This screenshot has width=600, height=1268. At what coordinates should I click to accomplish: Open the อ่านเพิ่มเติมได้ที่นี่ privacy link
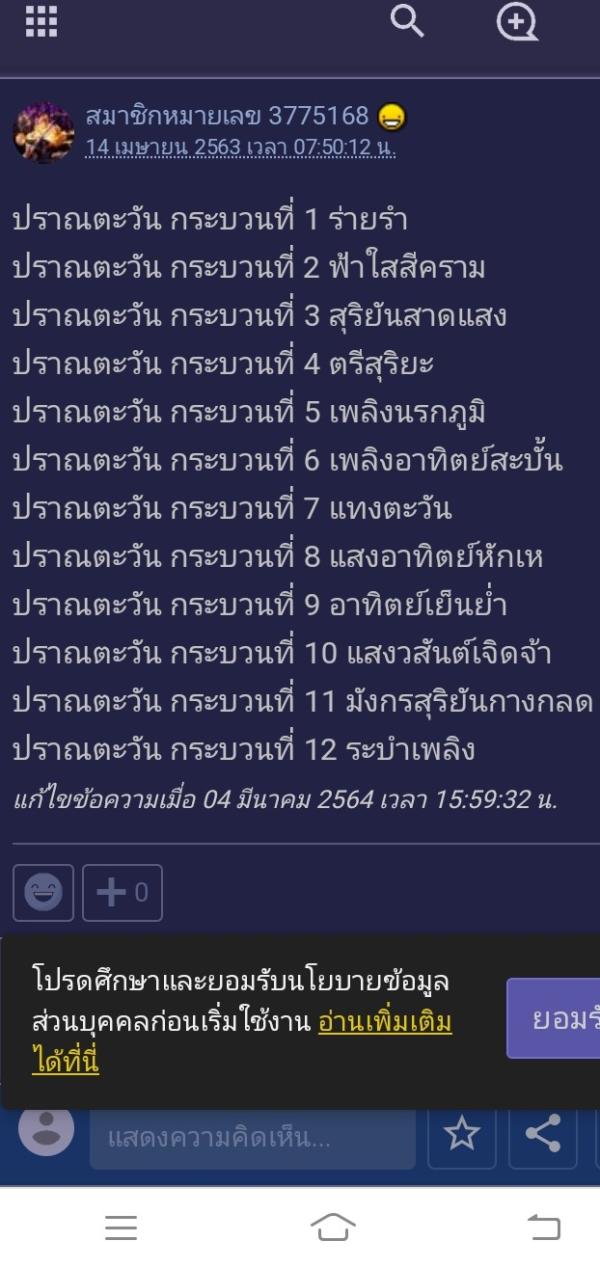click(385, 1023)
